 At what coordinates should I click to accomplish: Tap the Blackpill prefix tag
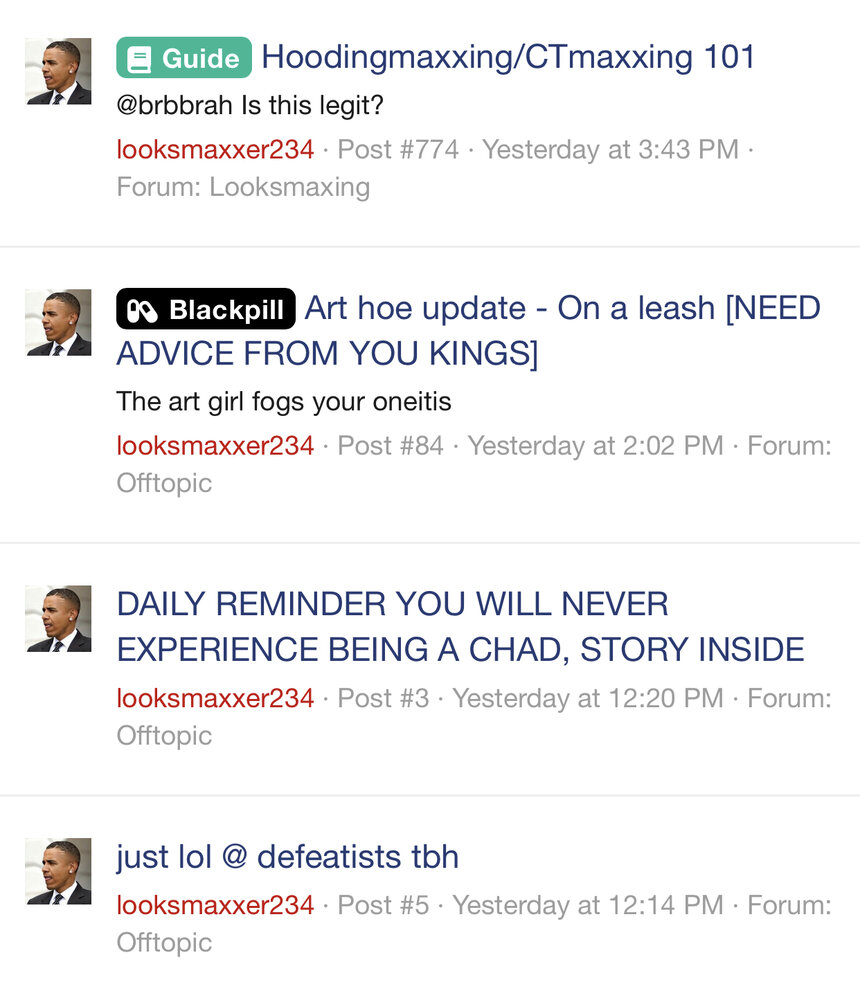(x=206, y=309)
